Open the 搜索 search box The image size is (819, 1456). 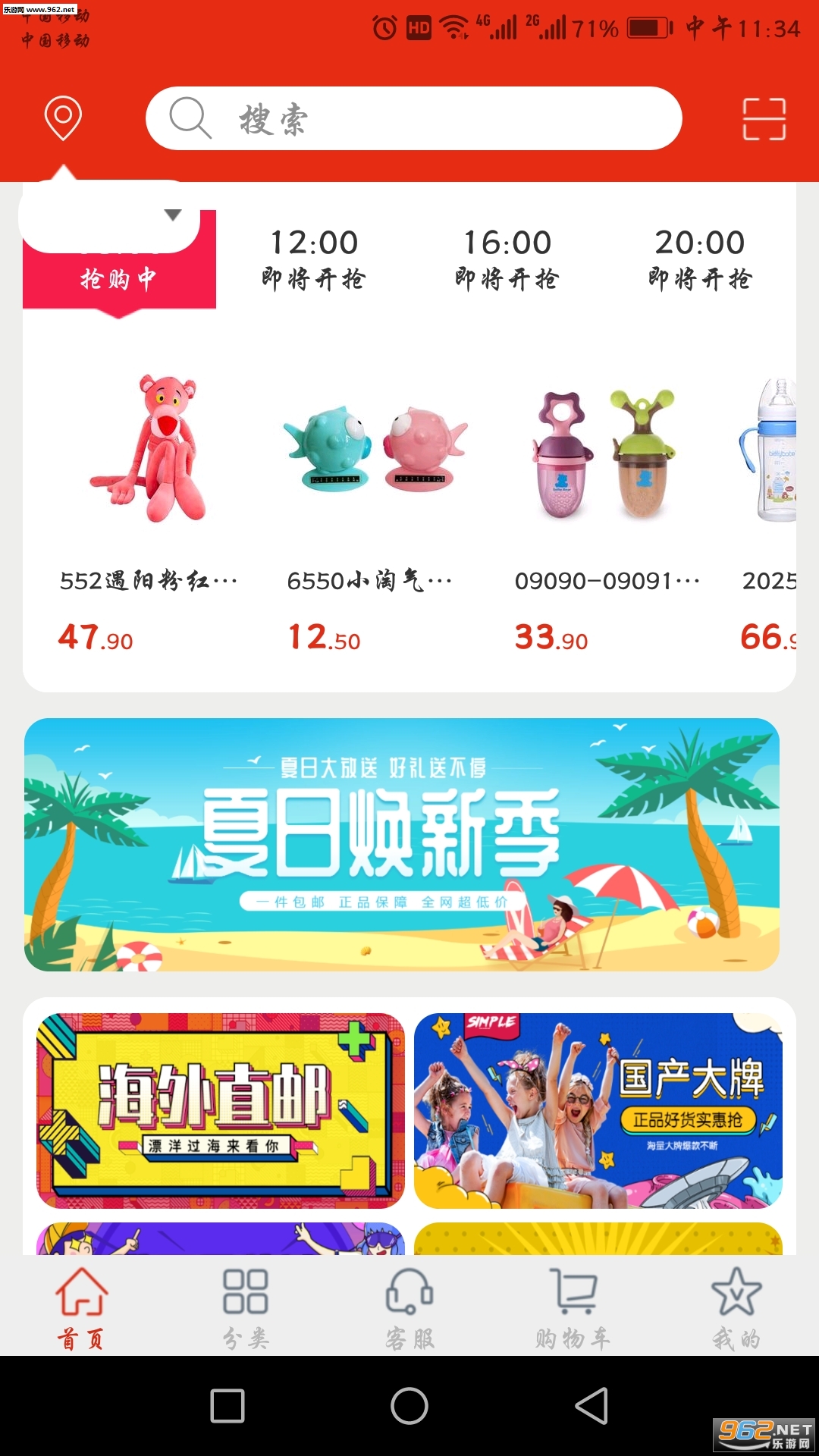coord(413,119)
